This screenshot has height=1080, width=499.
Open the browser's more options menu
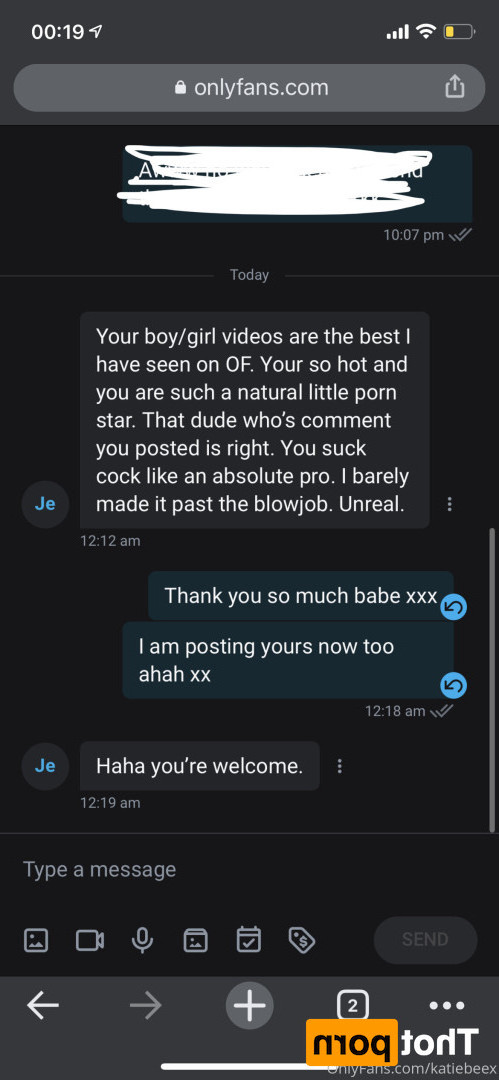[447, 1006]
